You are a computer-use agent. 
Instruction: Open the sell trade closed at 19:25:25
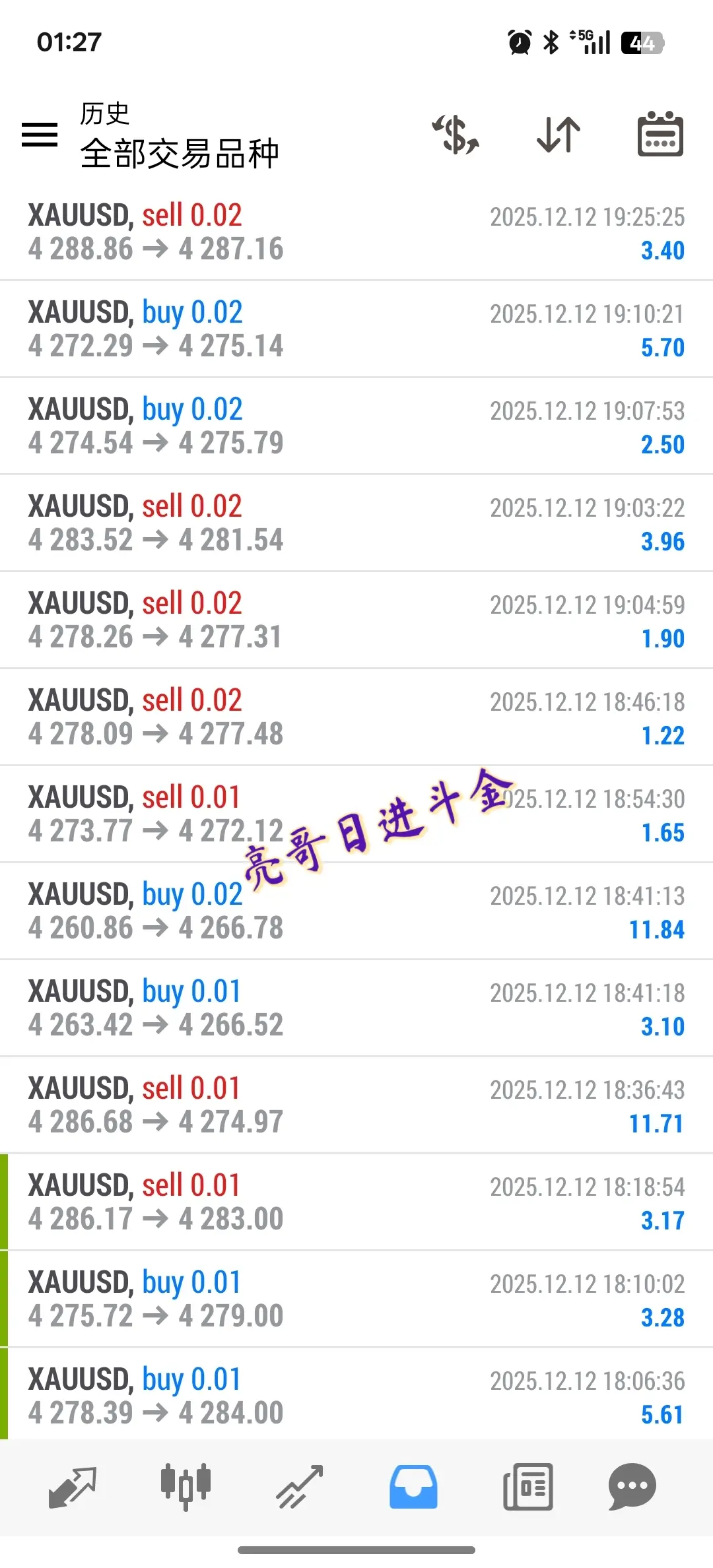pos(356,232)
